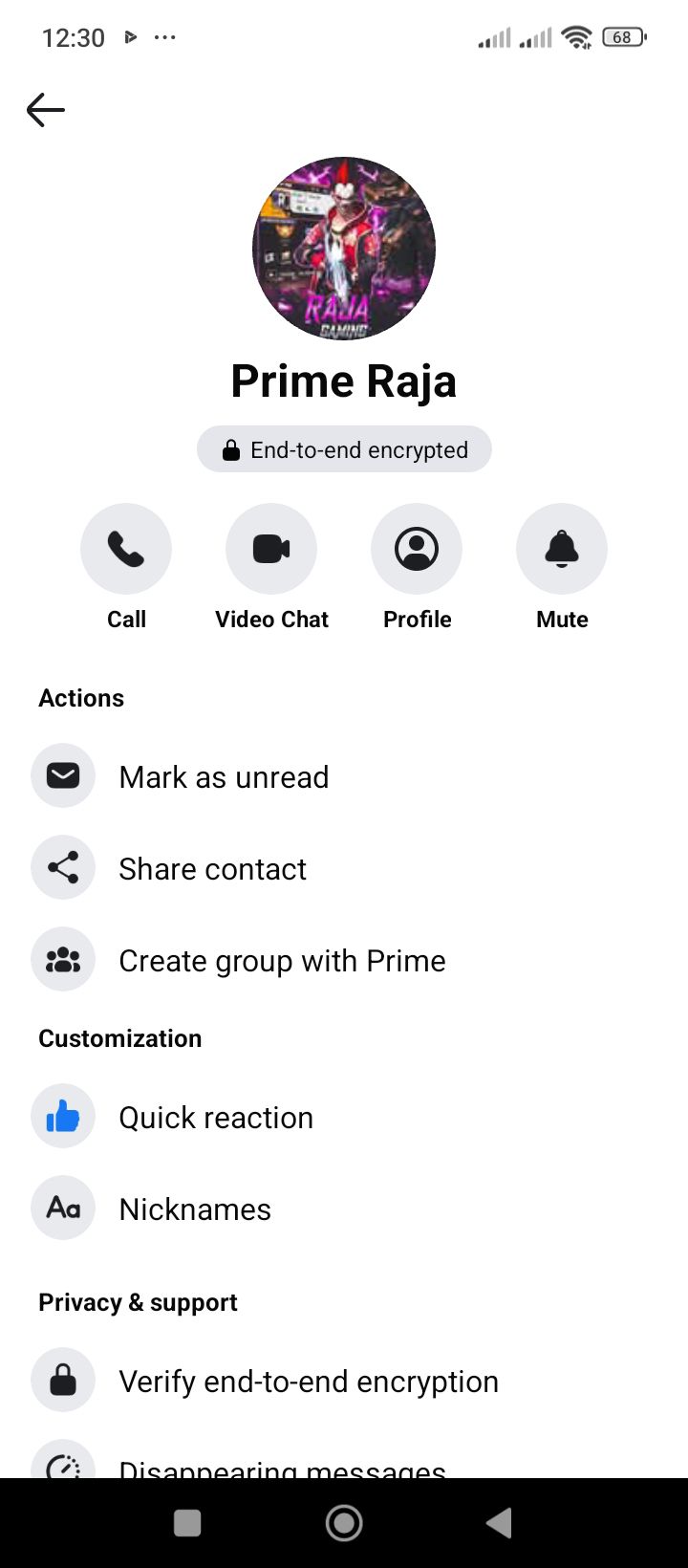Start a voice call with Prime Raja
688x1568 pixels.
pos(126,549)
